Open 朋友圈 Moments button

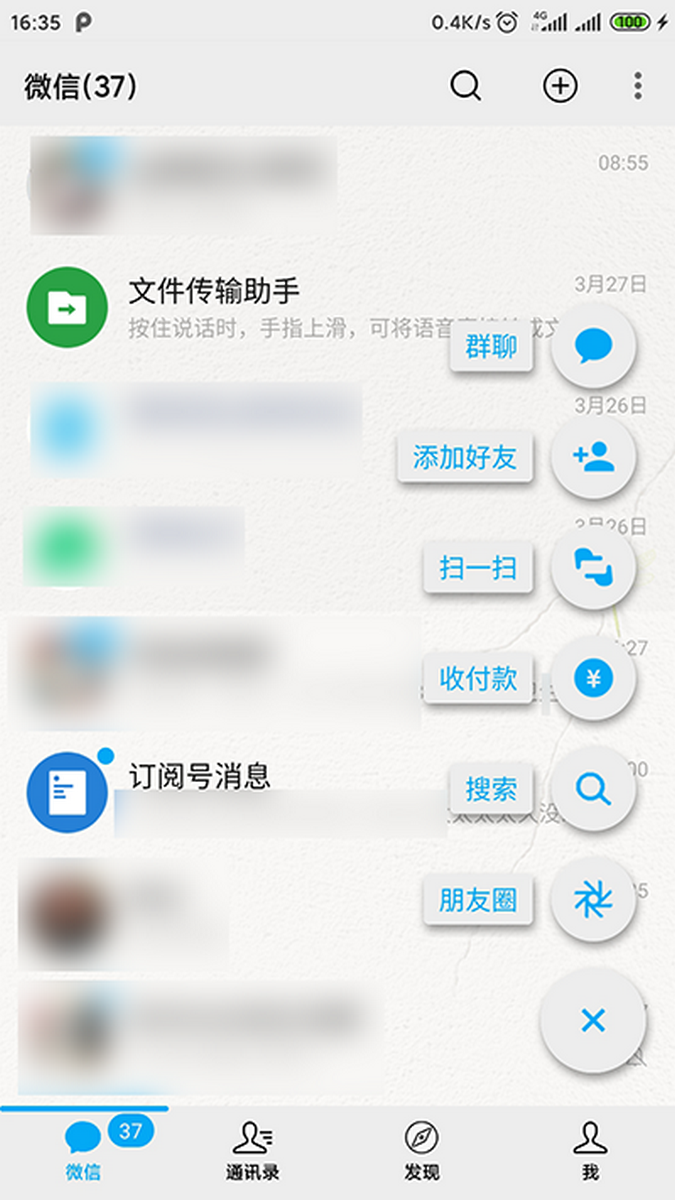[593, 900]
